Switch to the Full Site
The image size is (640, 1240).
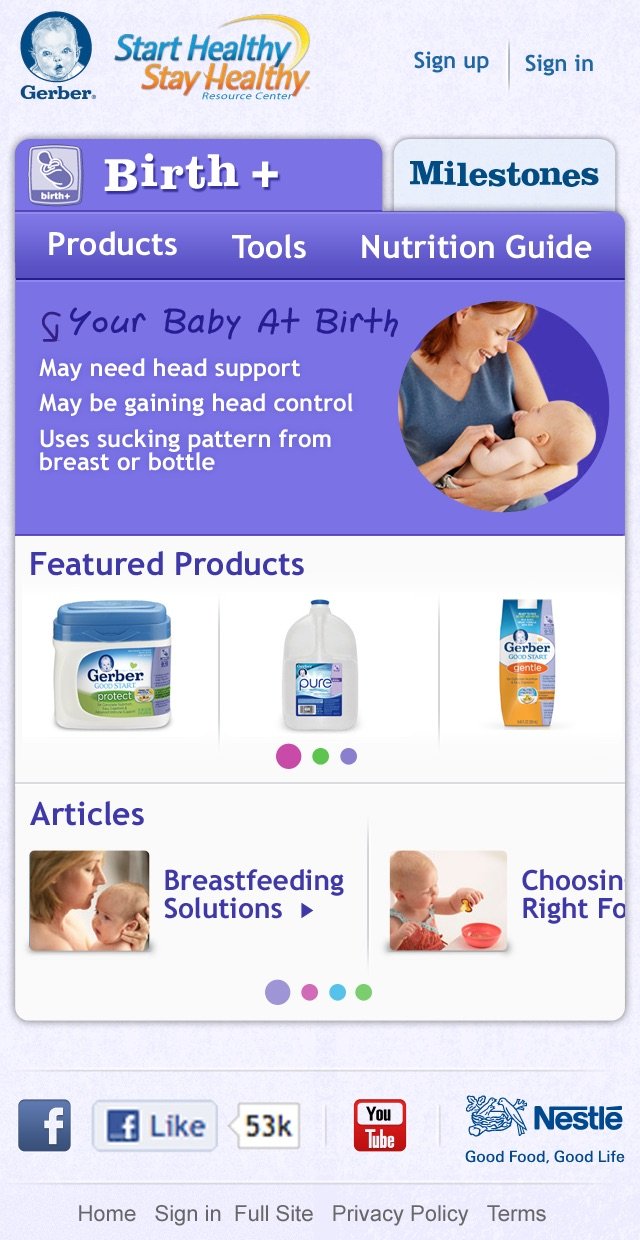point(274,1214)
